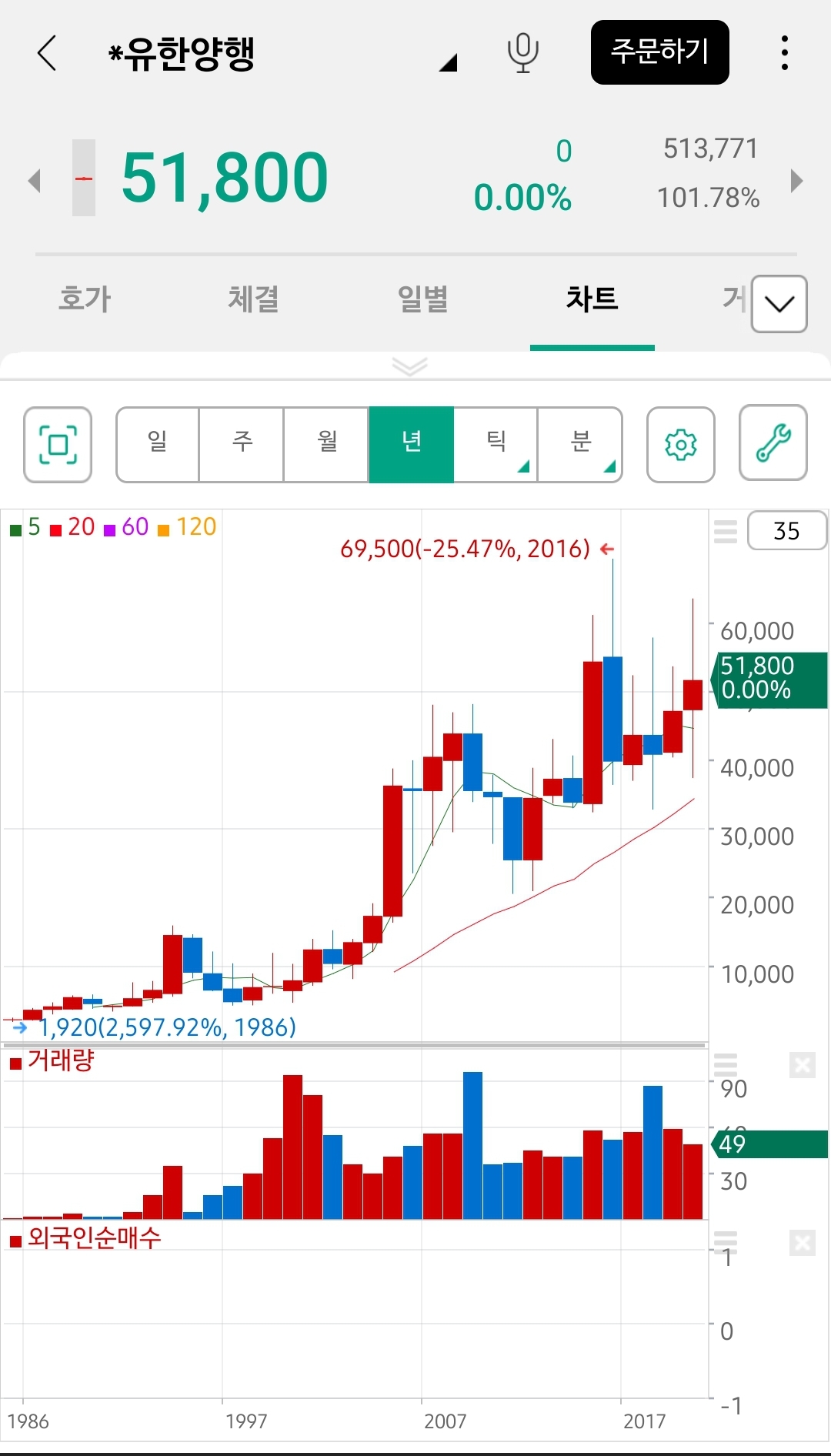Image resolution: width=831 pixels, height=1456 pixels.
Task: Switch to the 호가 tab
Action: click(85, 299)
